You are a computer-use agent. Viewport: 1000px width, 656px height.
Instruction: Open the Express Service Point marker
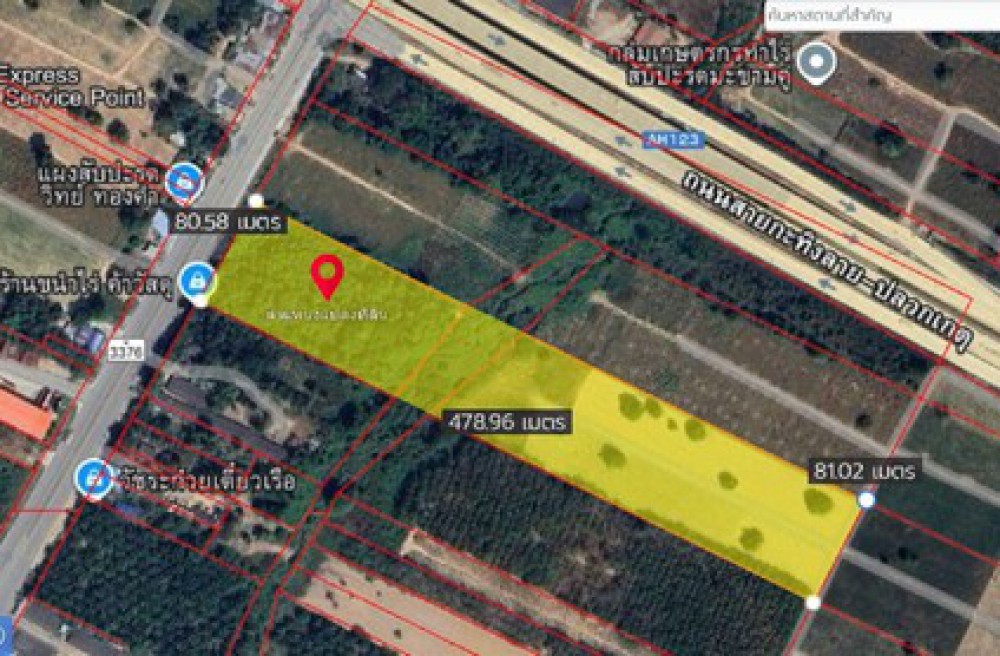click(184, 183)
